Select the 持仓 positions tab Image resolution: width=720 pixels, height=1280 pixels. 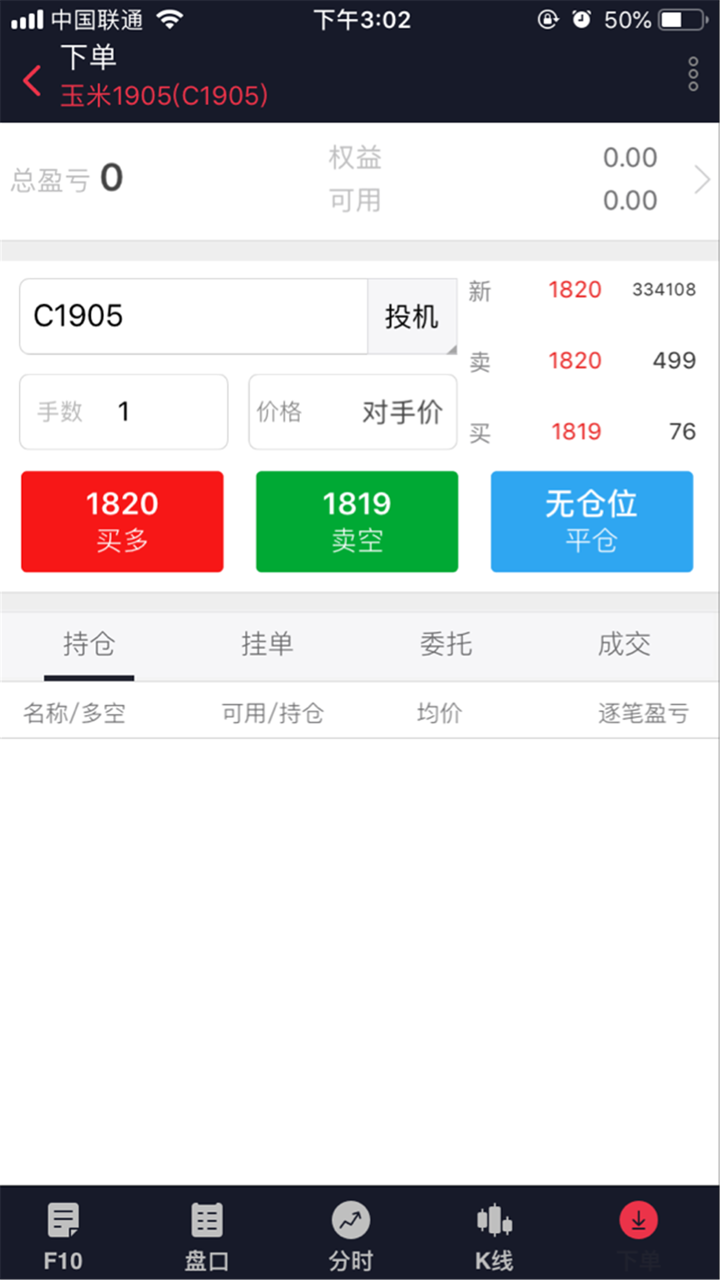click(89, 645)
